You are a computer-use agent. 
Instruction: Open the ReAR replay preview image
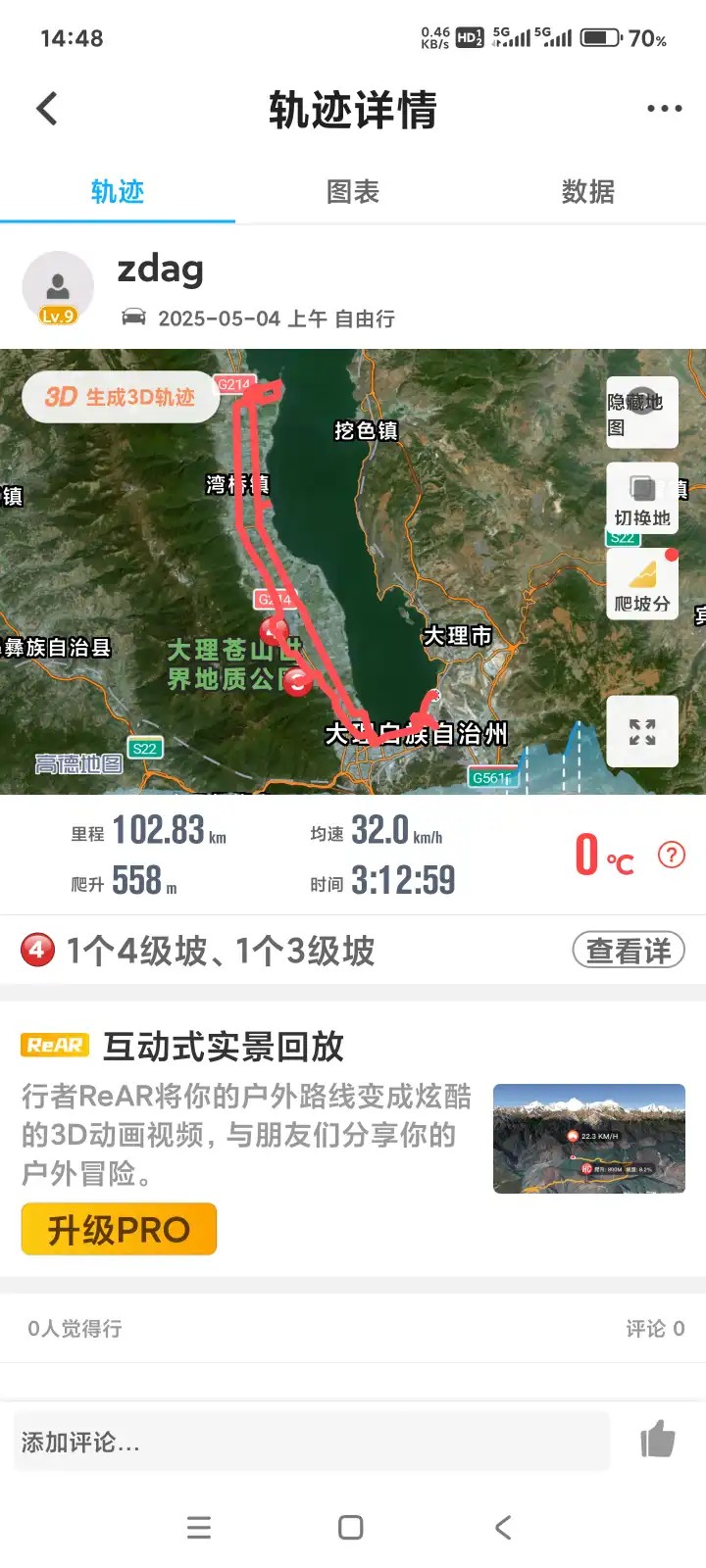588,1138
